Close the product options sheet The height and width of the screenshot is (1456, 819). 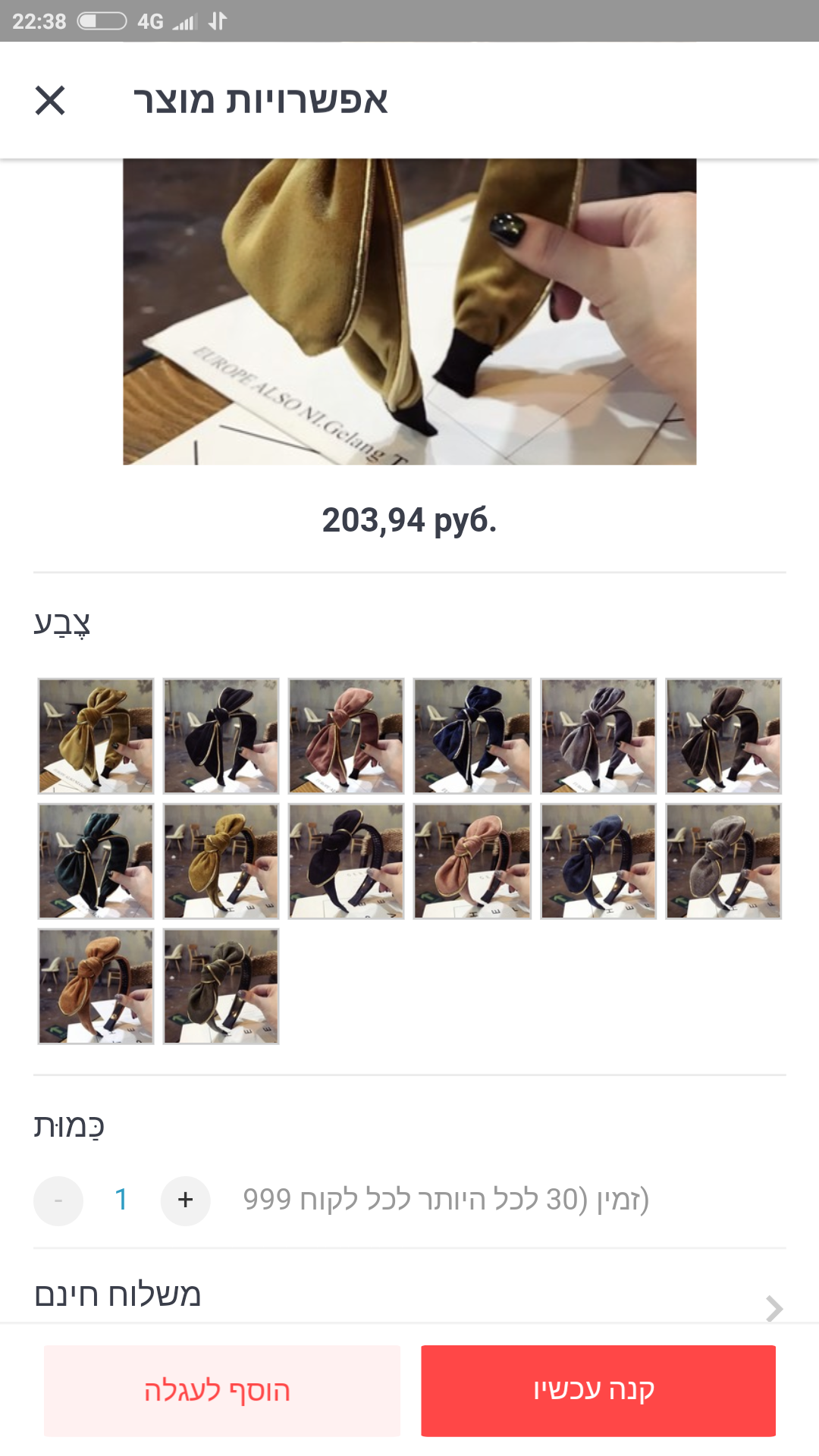point(51,101)
